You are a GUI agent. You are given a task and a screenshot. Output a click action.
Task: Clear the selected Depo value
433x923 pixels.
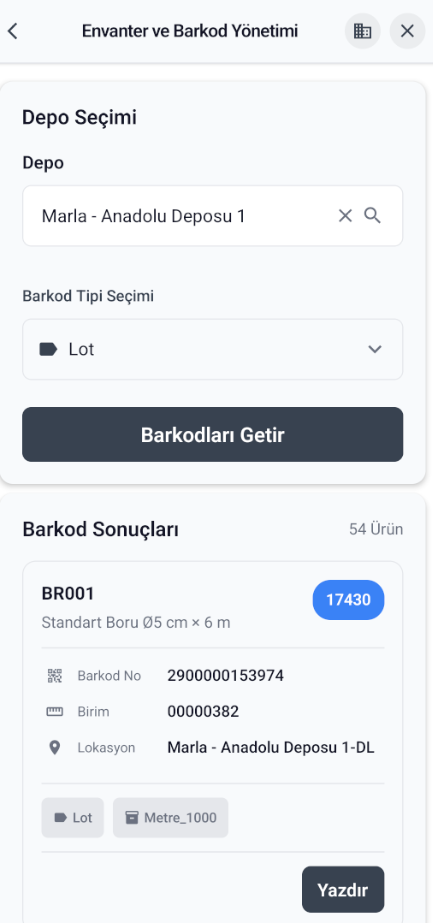pos(345,216)
